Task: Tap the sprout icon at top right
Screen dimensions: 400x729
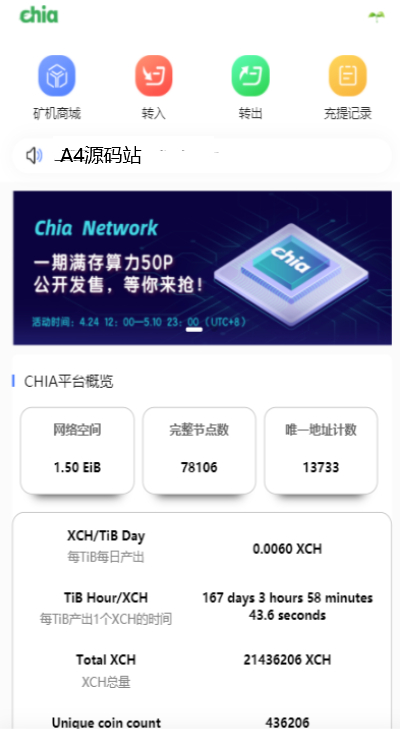Action: tap(376, 17)
